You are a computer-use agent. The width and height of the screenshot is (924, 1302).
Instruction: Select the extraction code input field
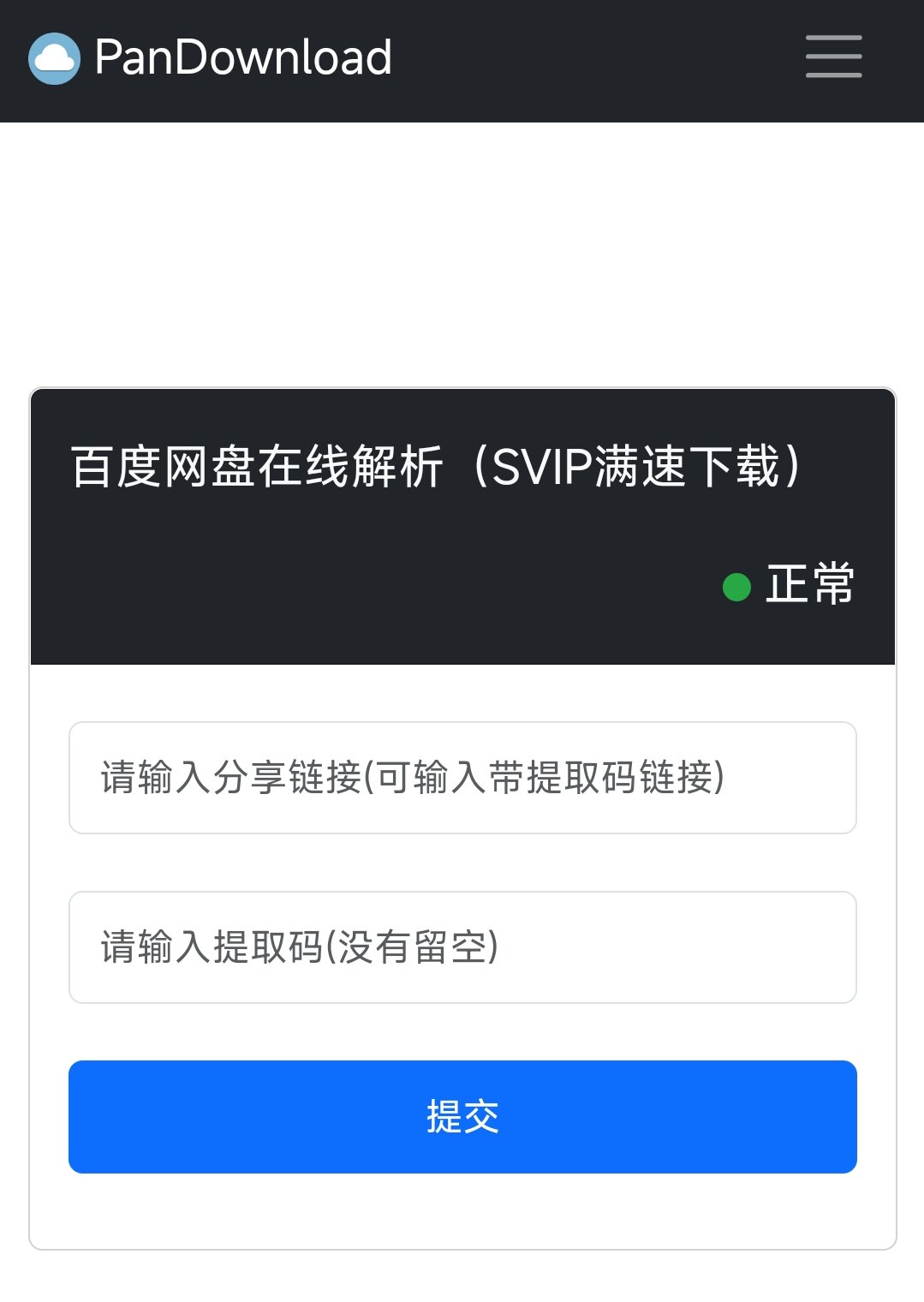coord(462,947)
